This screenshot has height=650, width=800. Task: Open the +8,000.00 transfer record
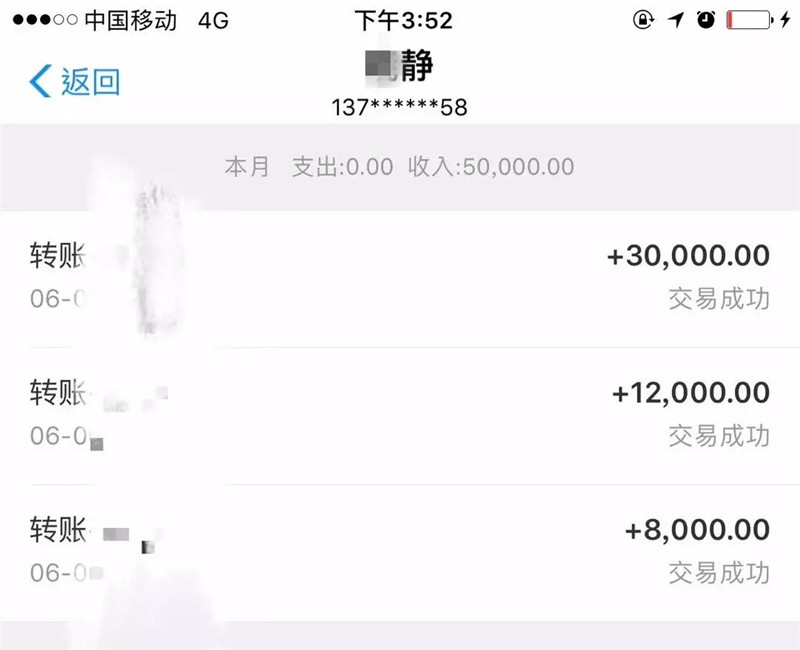(x=400, y=551)
